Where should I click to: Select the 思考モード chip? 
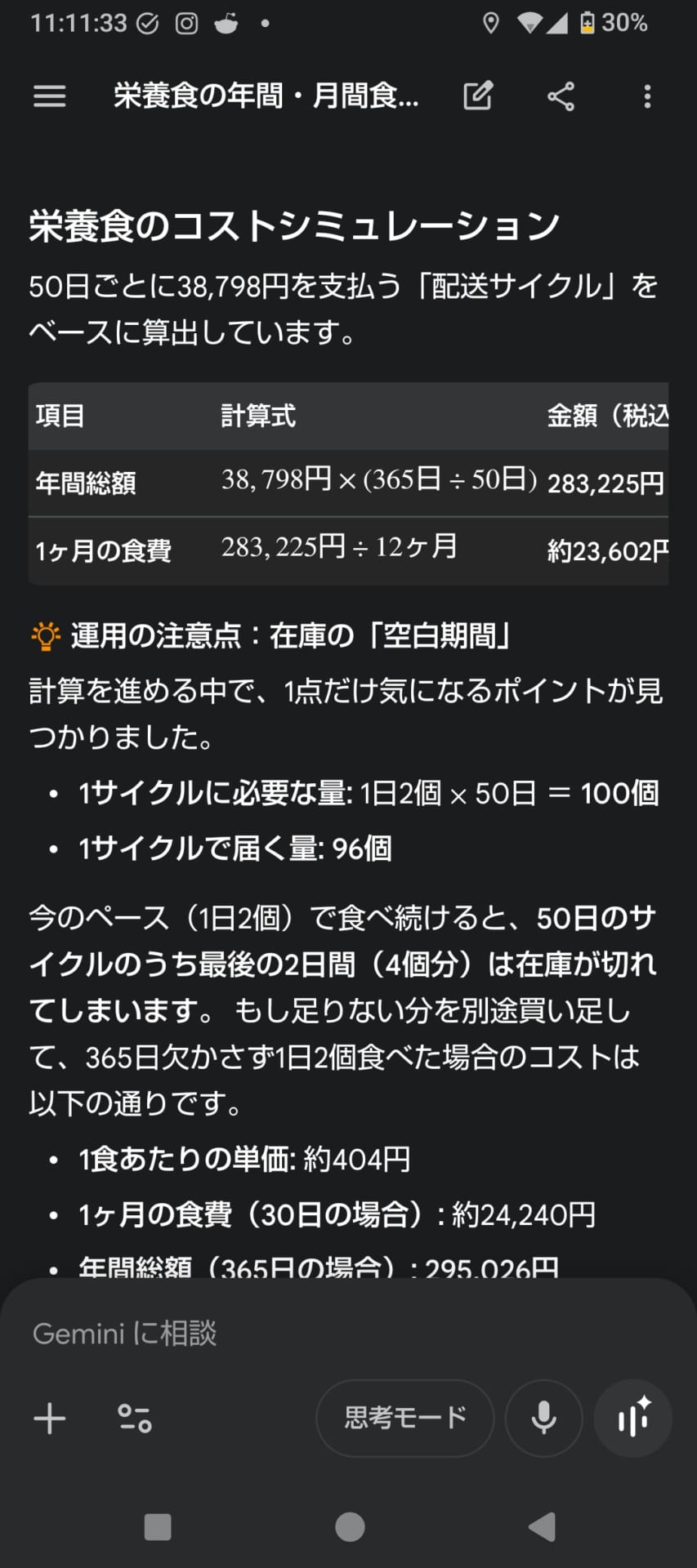pos(405,1418)
